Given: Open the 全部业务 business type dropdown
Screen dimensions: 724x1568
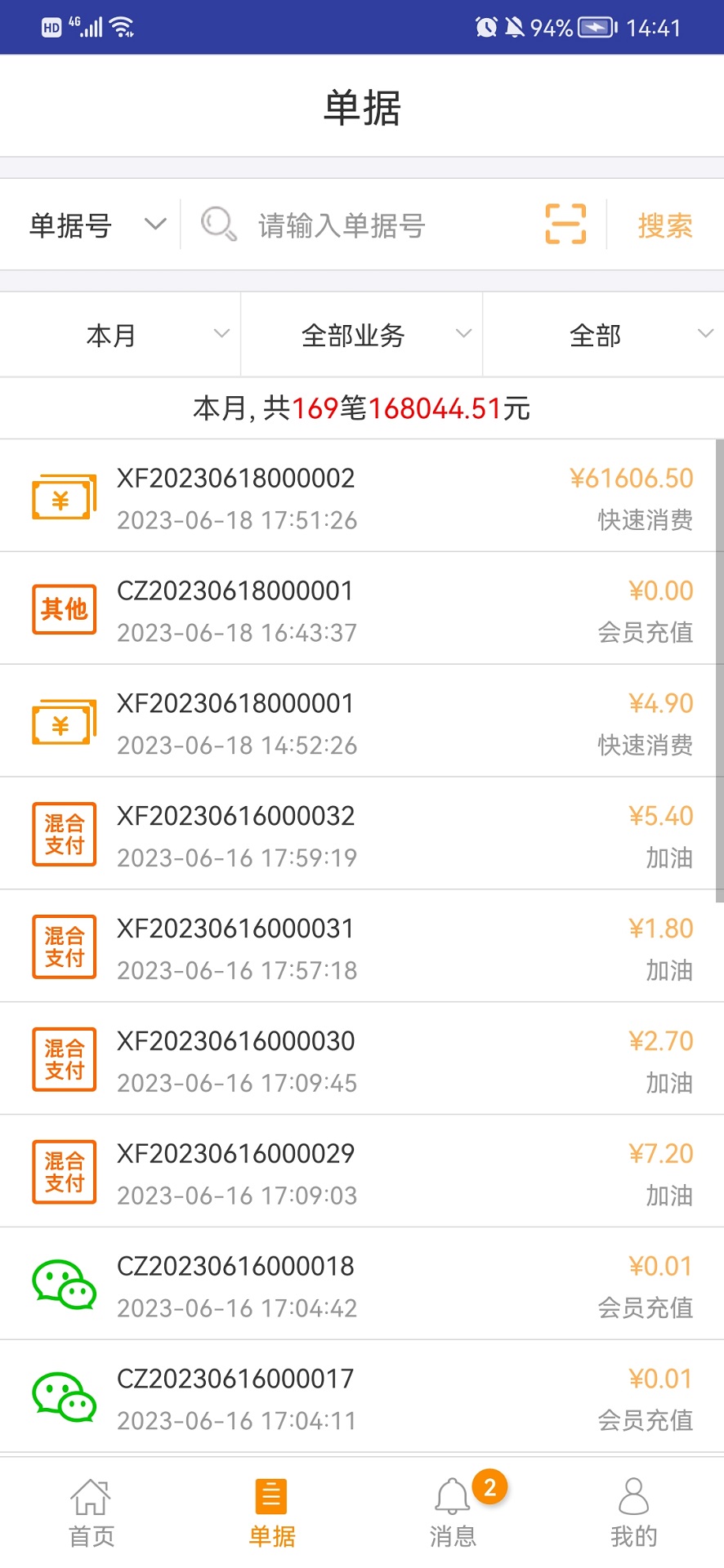Looking at the screenshot, I should [361, 334].
